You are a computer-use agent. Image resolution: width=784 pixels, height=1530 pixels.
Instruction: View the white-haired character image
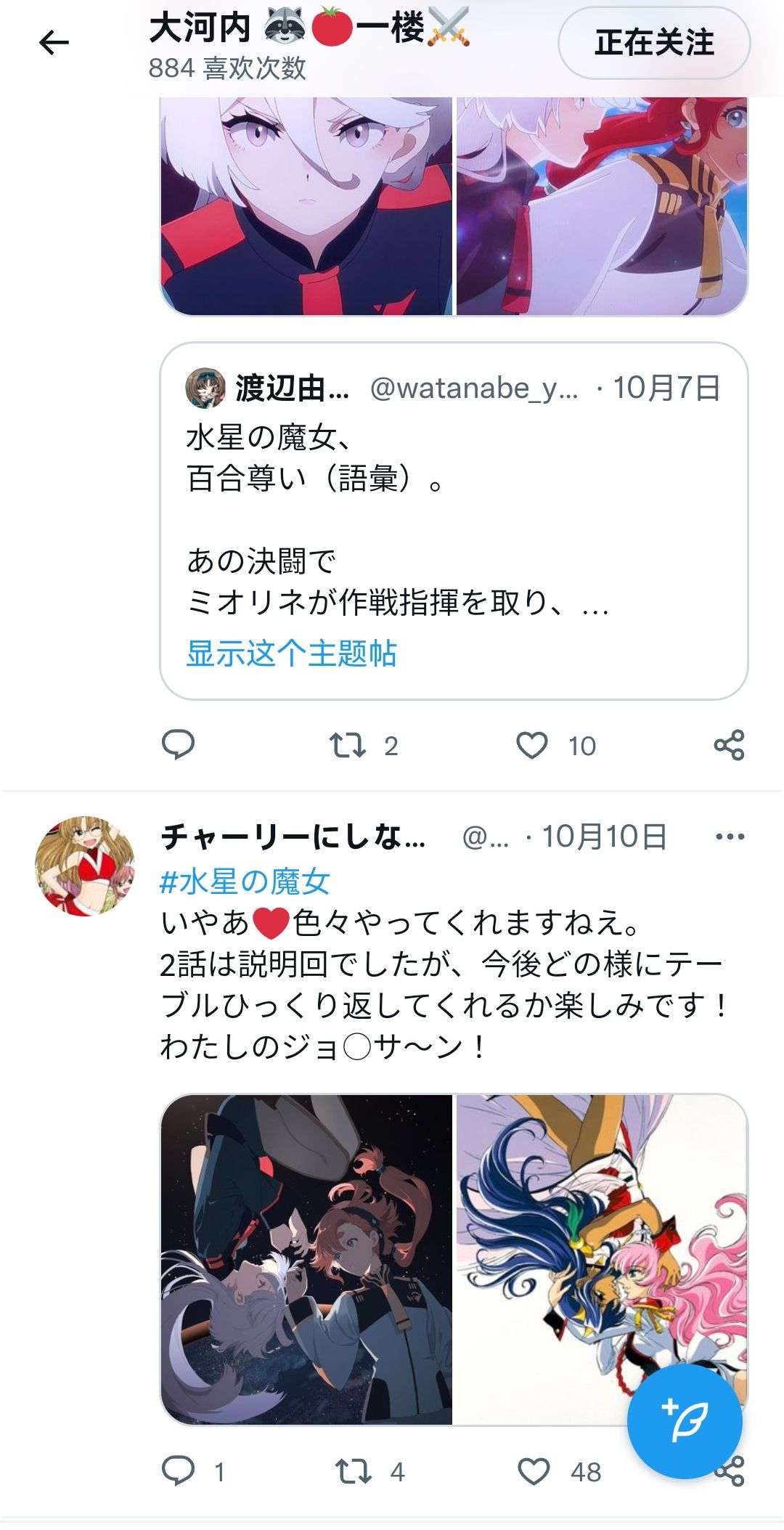pos(306,207)
